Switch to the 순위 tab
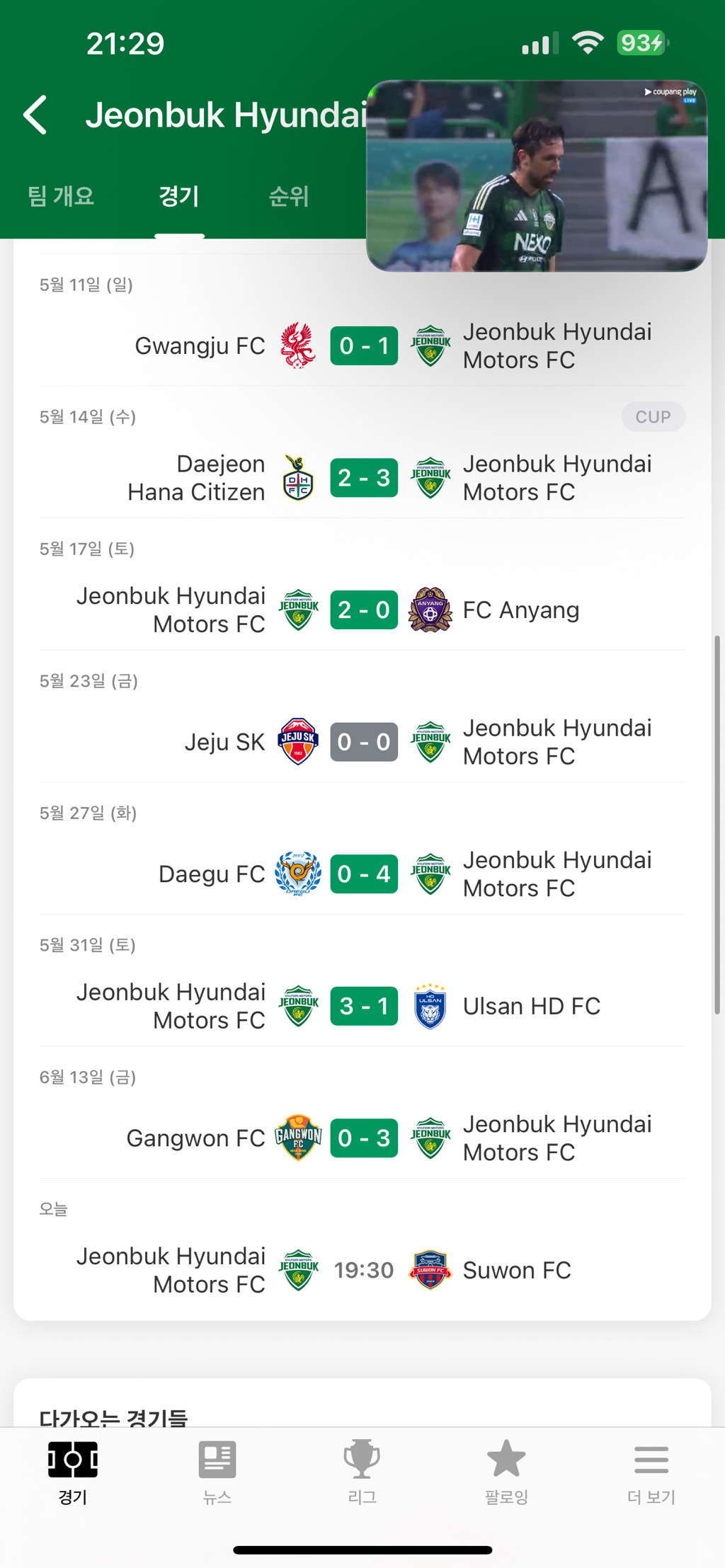Screen dimensions: 725x1568 click(x=289, y=195)
